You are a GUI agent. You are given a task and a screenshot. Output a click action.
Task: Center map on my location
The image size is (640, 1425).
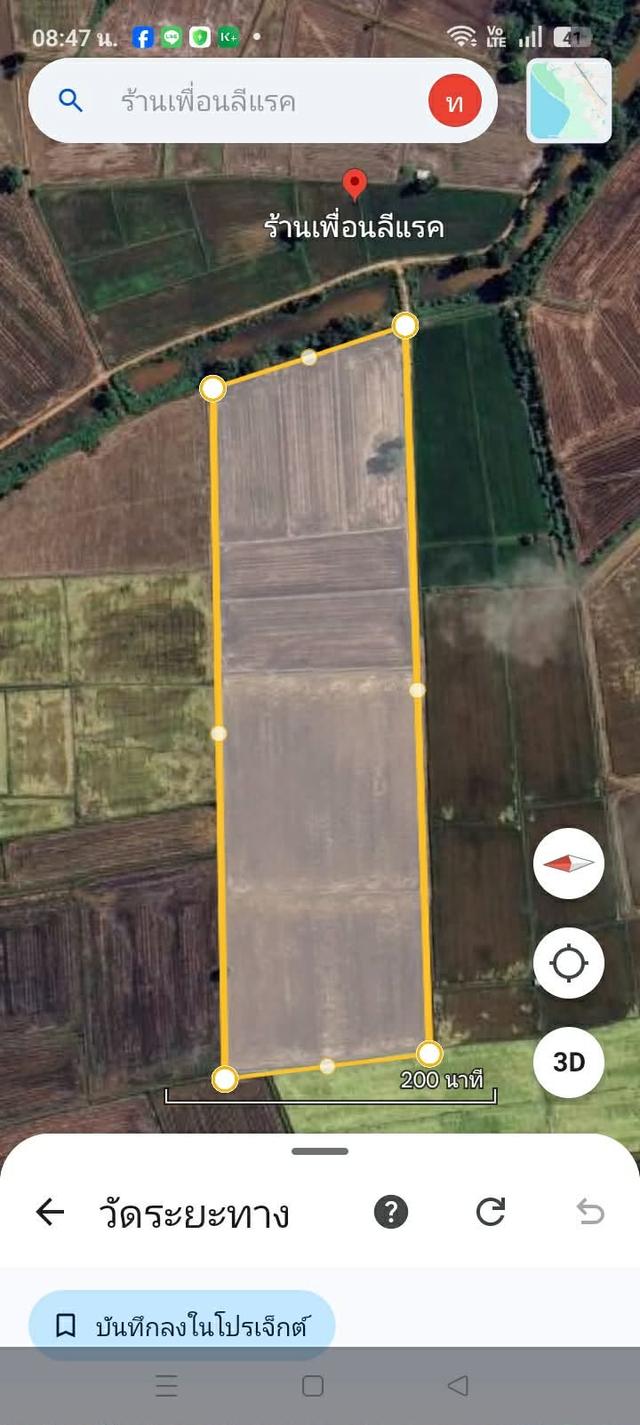point(569,964)
